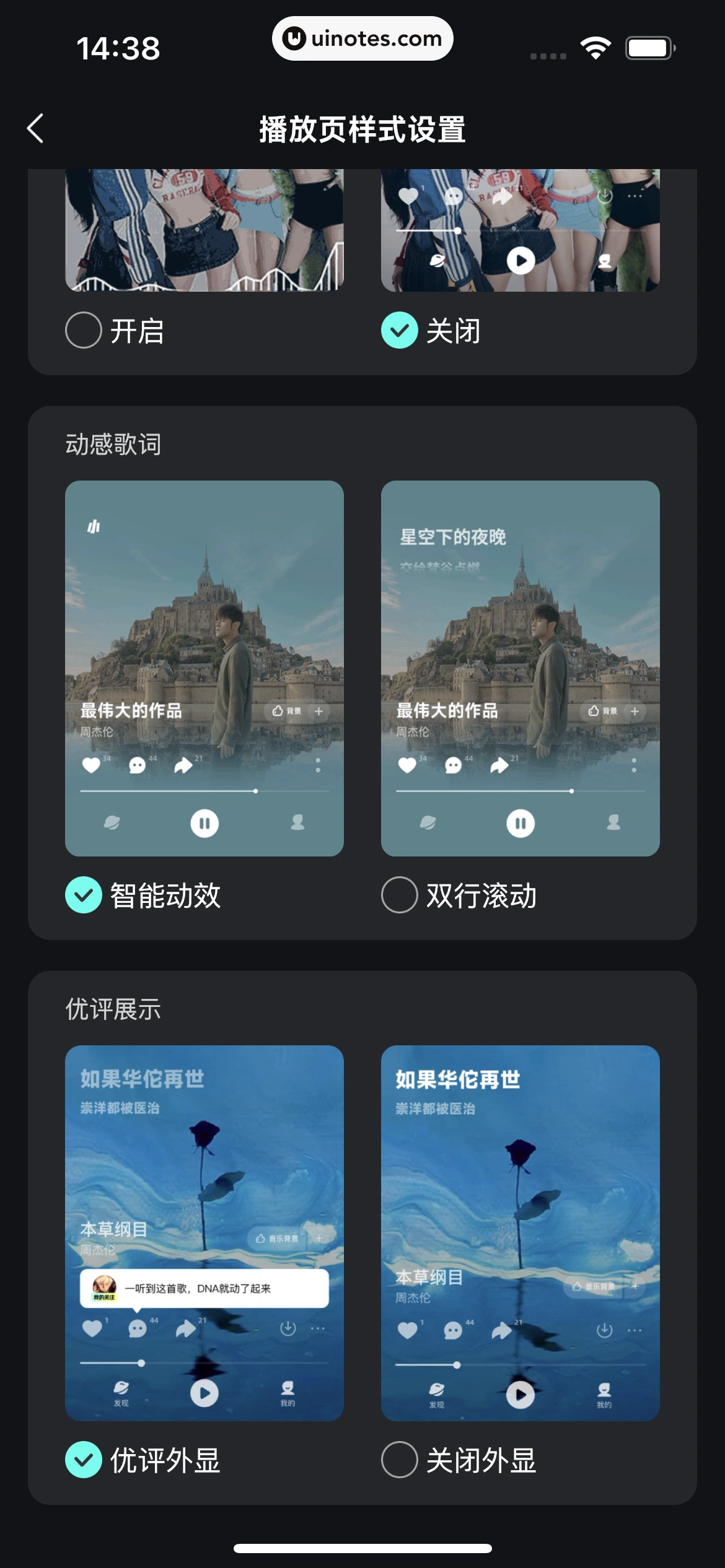Click the comment bubble icon in 最伟大的作品 preview
The image size is (725, 1568).
[x=138, y=765]
